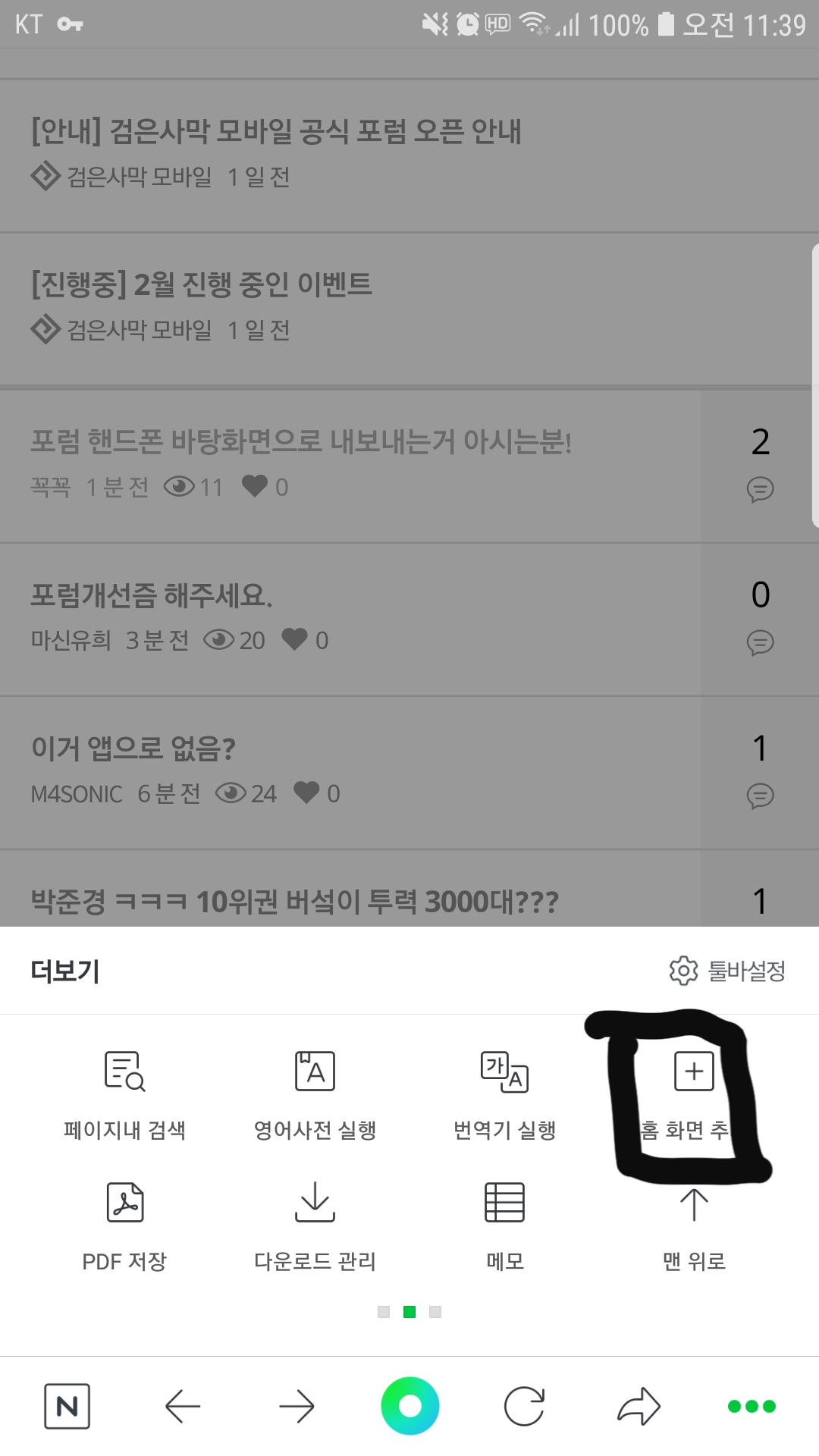Go back with the left arrow
The height and width of the screenshot is (1456, 819).
[x=183, y=1407]
